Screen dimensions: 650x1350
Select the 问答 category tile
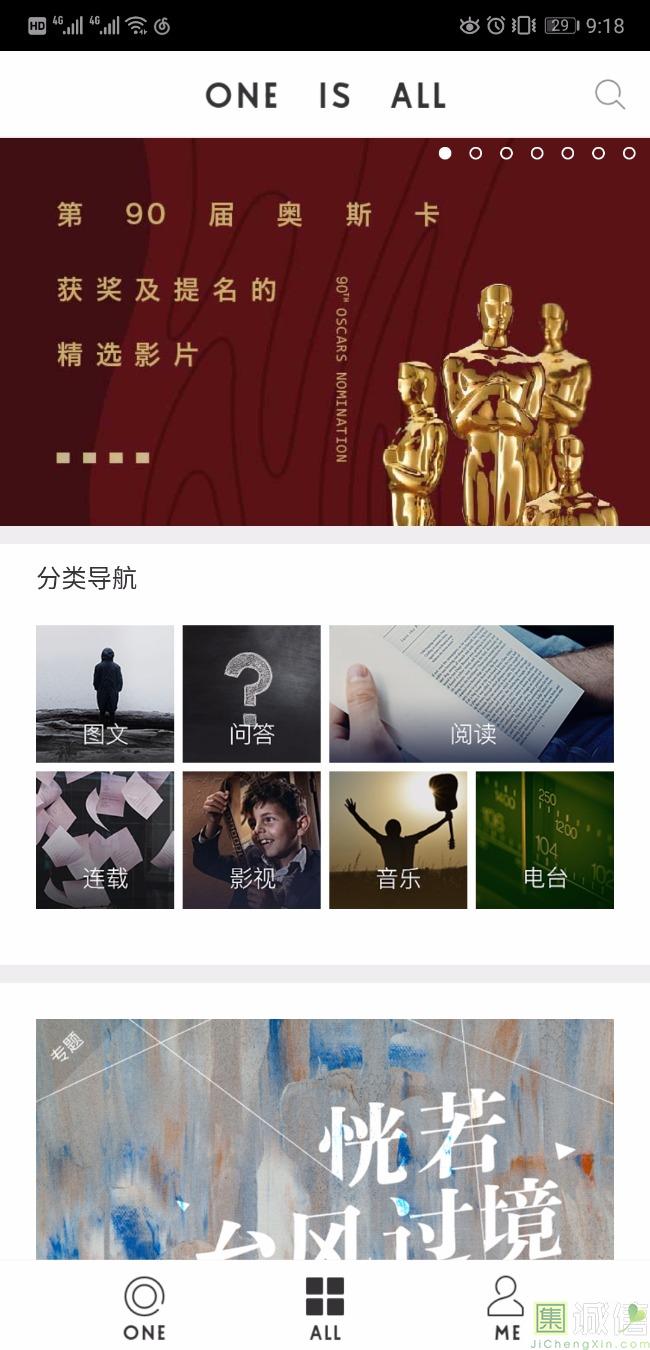(251, 694)
